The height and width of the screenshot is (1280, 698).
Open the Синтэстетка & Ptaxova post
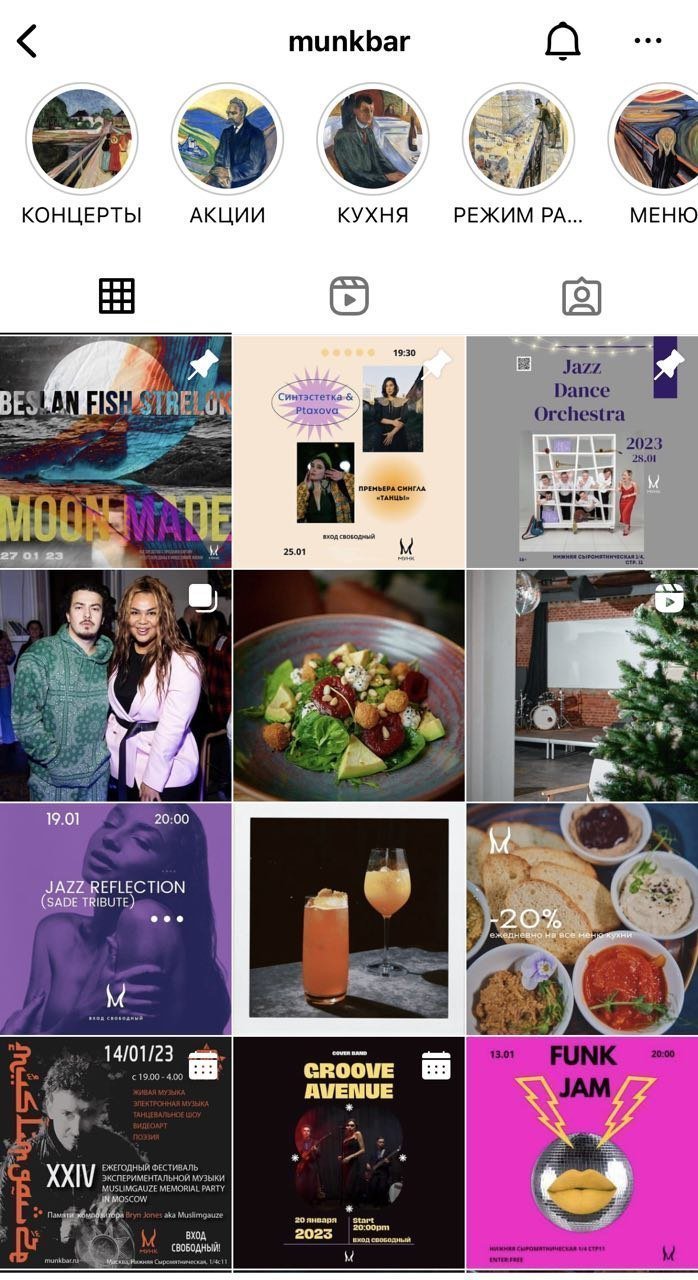349,451
